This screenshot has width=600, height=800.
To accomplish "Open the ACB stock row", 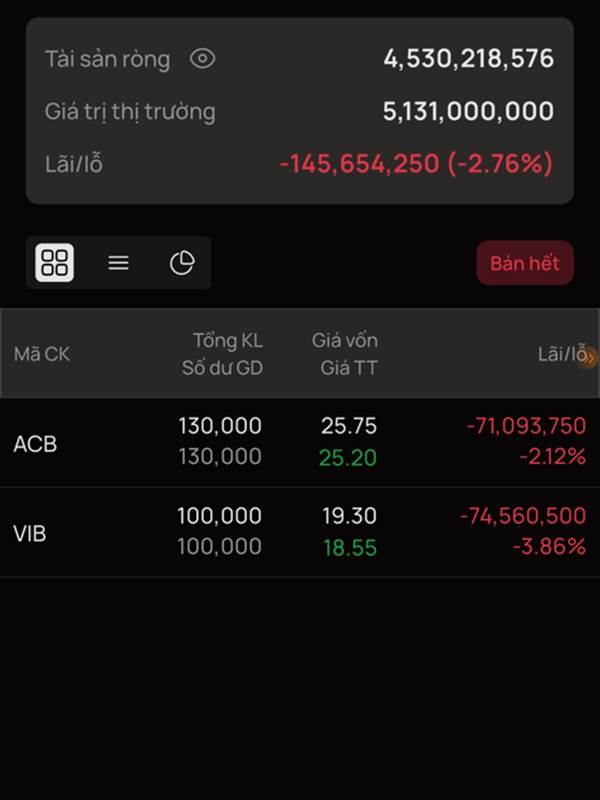I will (300, 442).
